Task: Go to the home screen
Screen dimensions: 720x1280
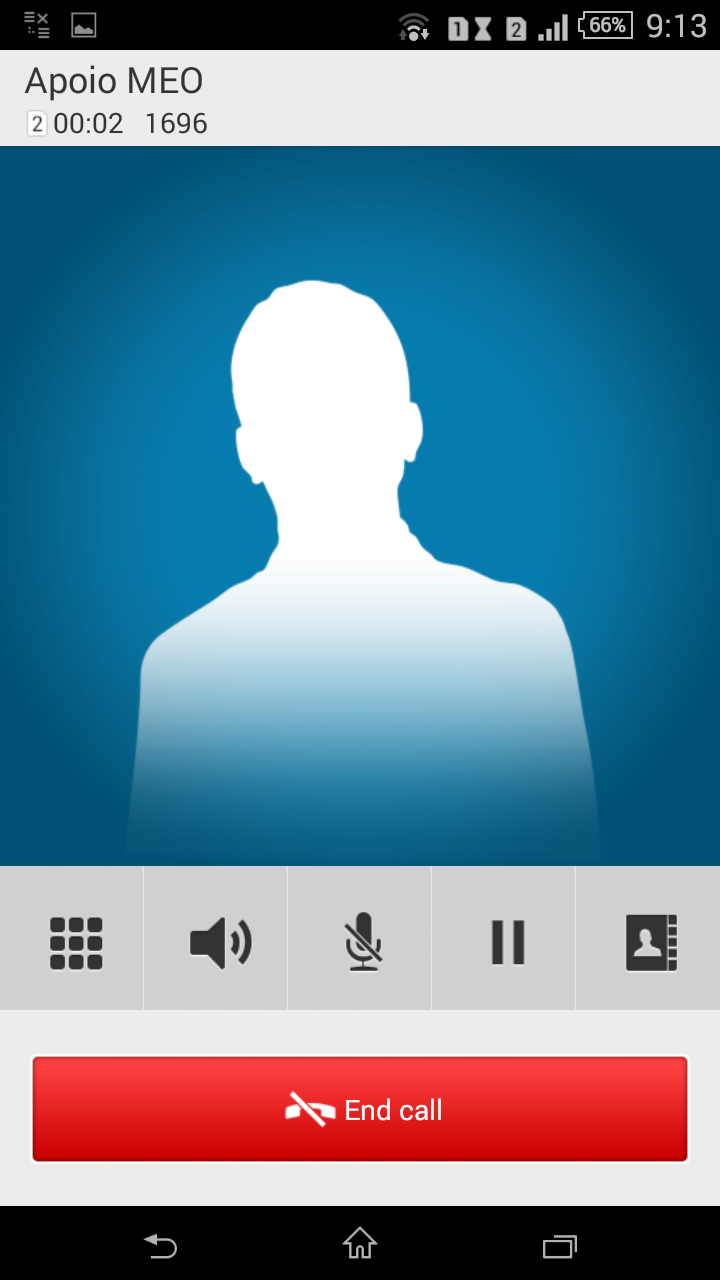Action: 360,1244
